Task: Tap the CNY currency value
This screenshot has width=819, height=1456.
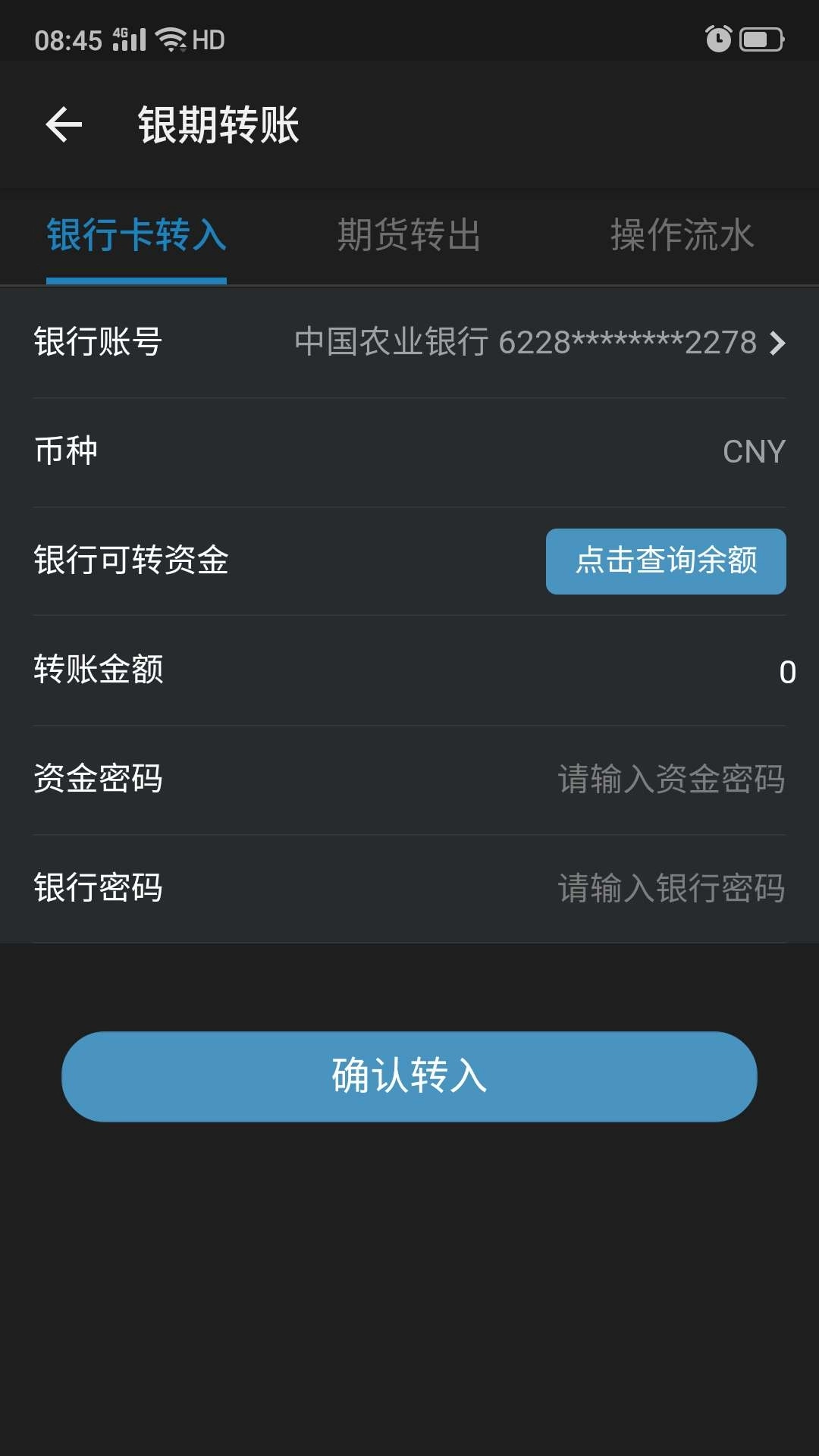Action: (753, 450)
